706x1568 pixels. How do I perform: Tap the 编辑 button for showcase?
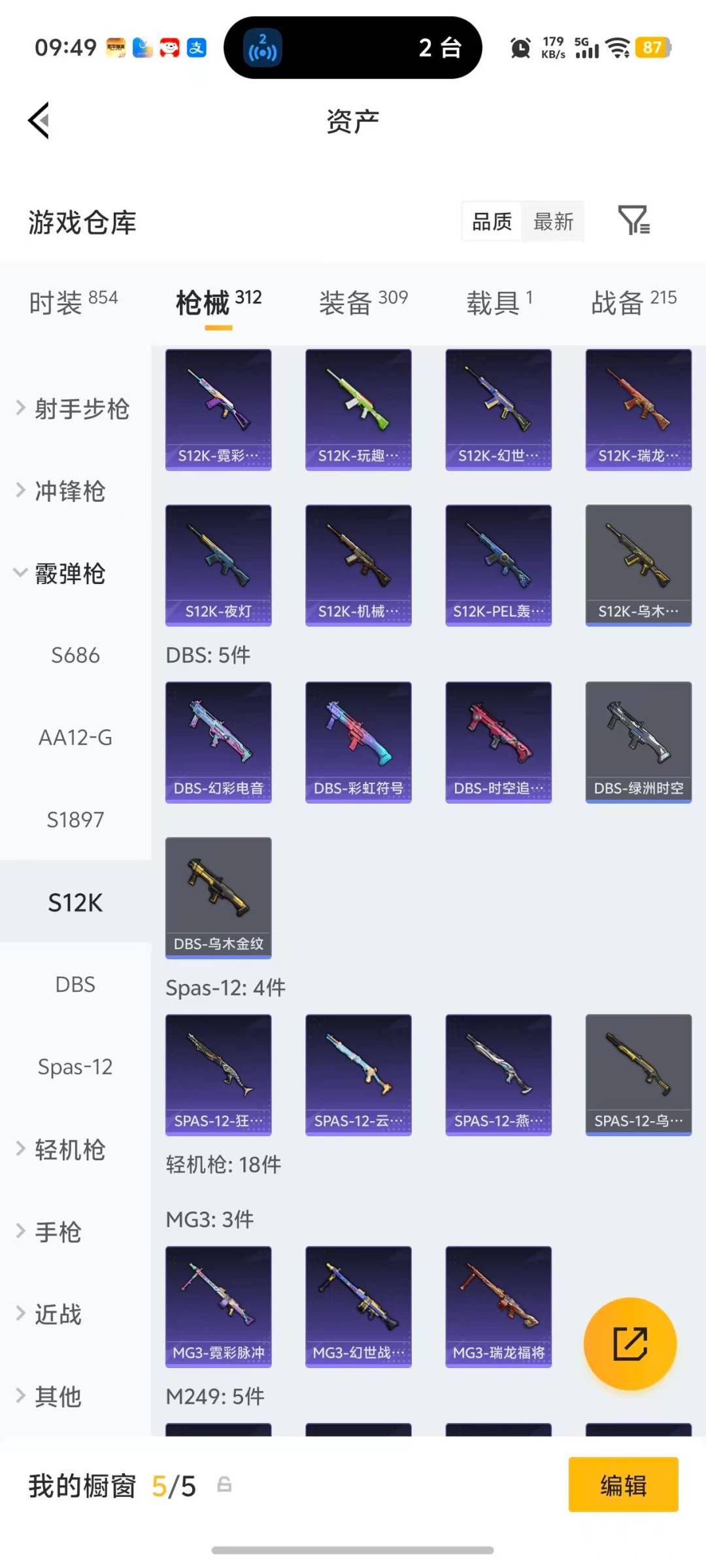622,1484
